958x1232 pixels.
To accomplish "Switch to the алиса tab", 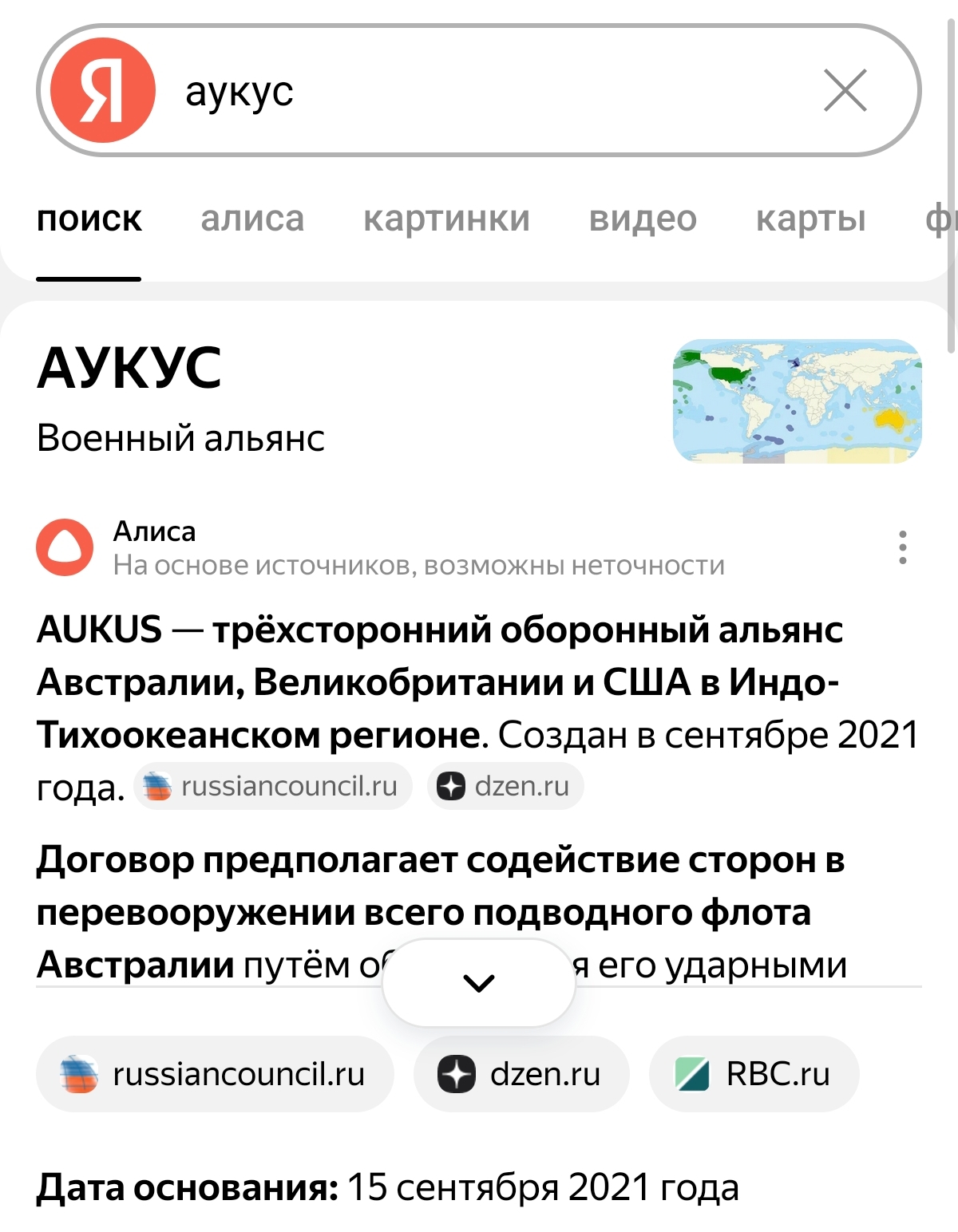I will (252, 219).
